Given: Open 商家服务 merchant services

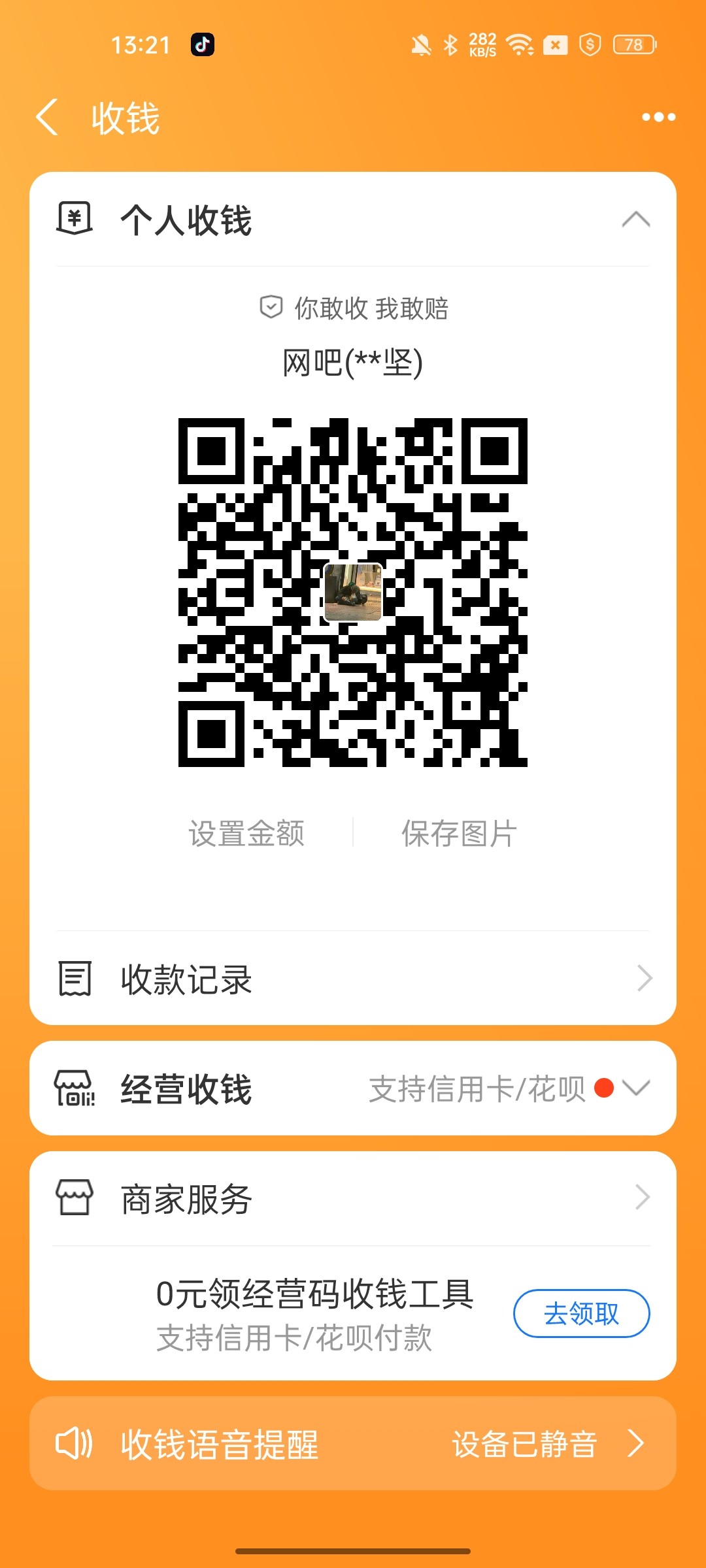Looking at the screenshot, I should point(353,1199).
